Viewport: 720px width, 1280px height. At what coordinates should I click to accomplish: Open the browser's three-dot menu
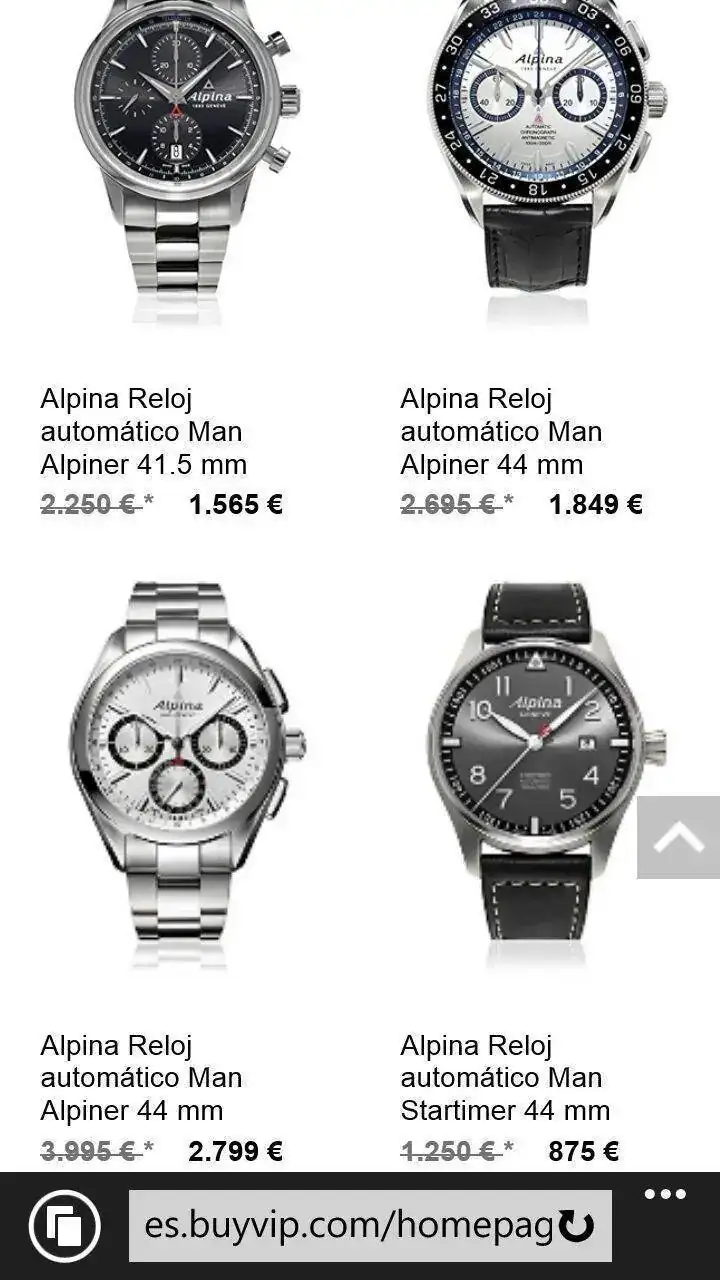(x=665, y=1194)
